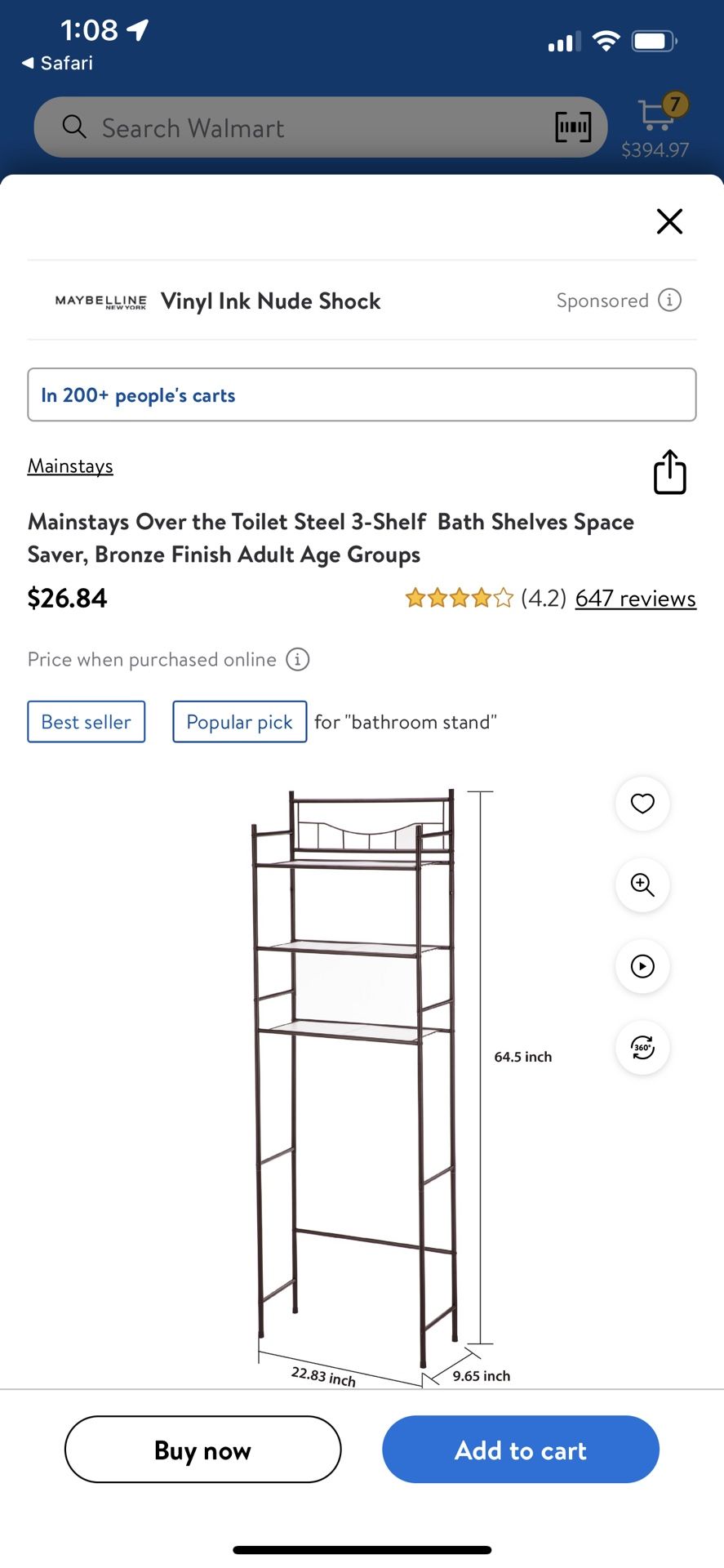Open the 360-degree product view icon
The image size is (724, 1568).
[642, 1048]
